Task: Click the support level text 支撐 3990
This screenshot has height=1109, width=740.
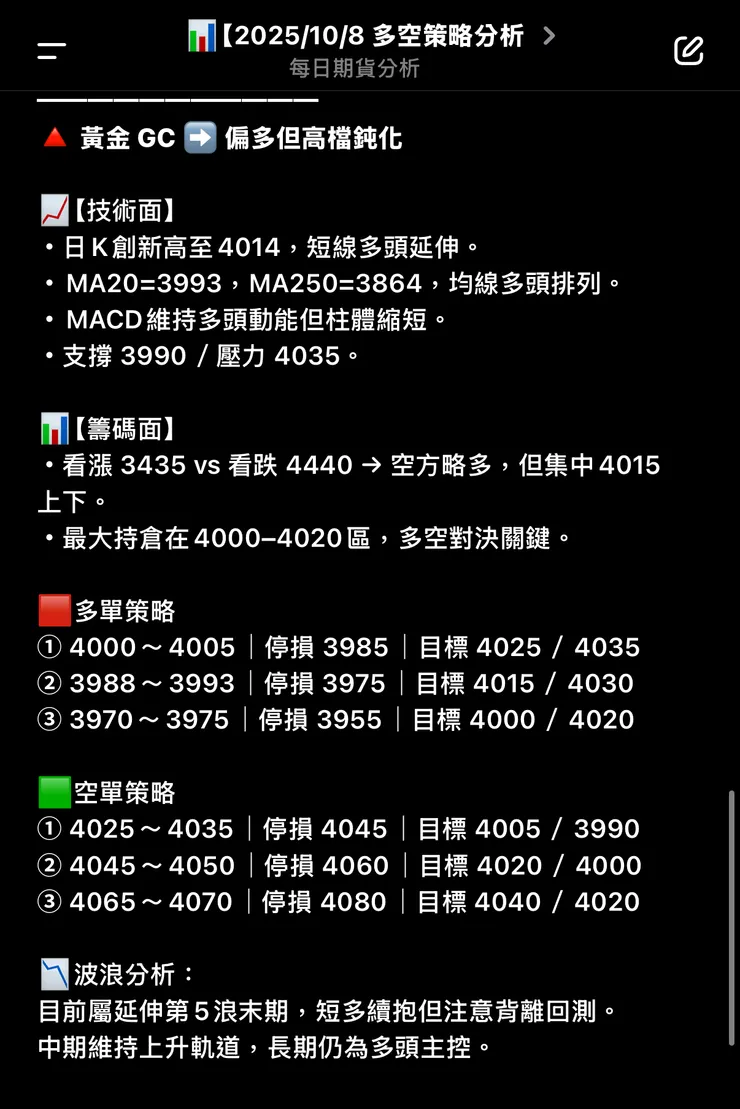Action: [125, 356]
